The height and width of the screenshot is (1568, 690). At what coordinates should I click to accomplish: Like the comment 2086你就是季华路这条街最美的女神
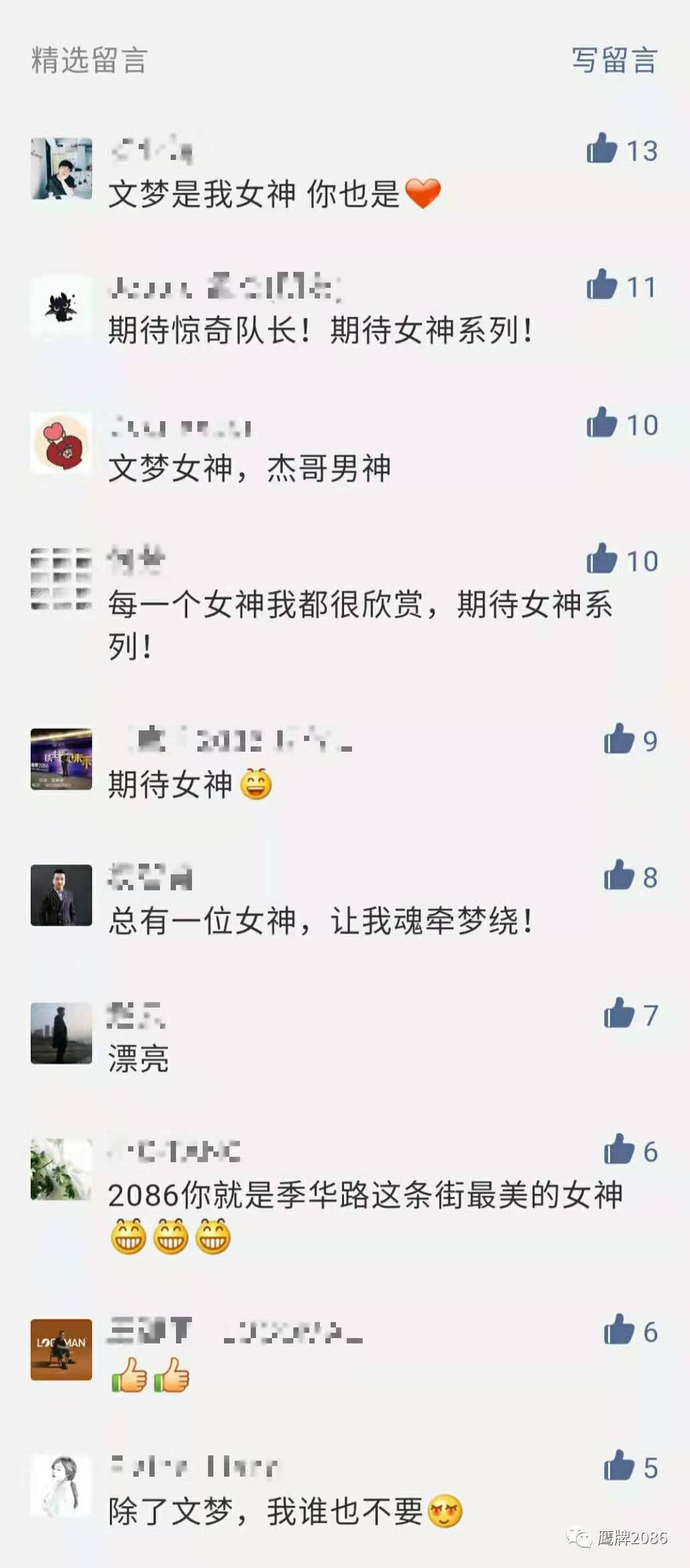619,1150
